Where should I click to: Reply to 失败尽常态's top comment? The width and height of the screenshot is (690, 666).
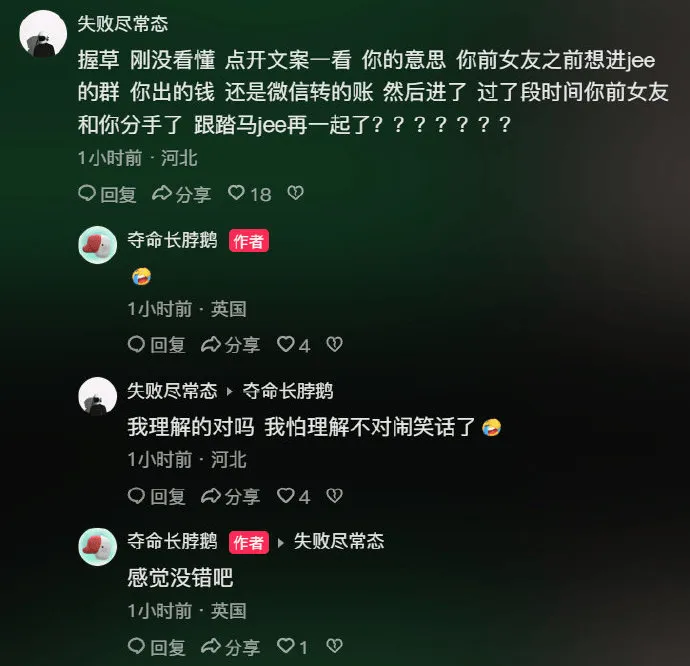click(106, 194)
